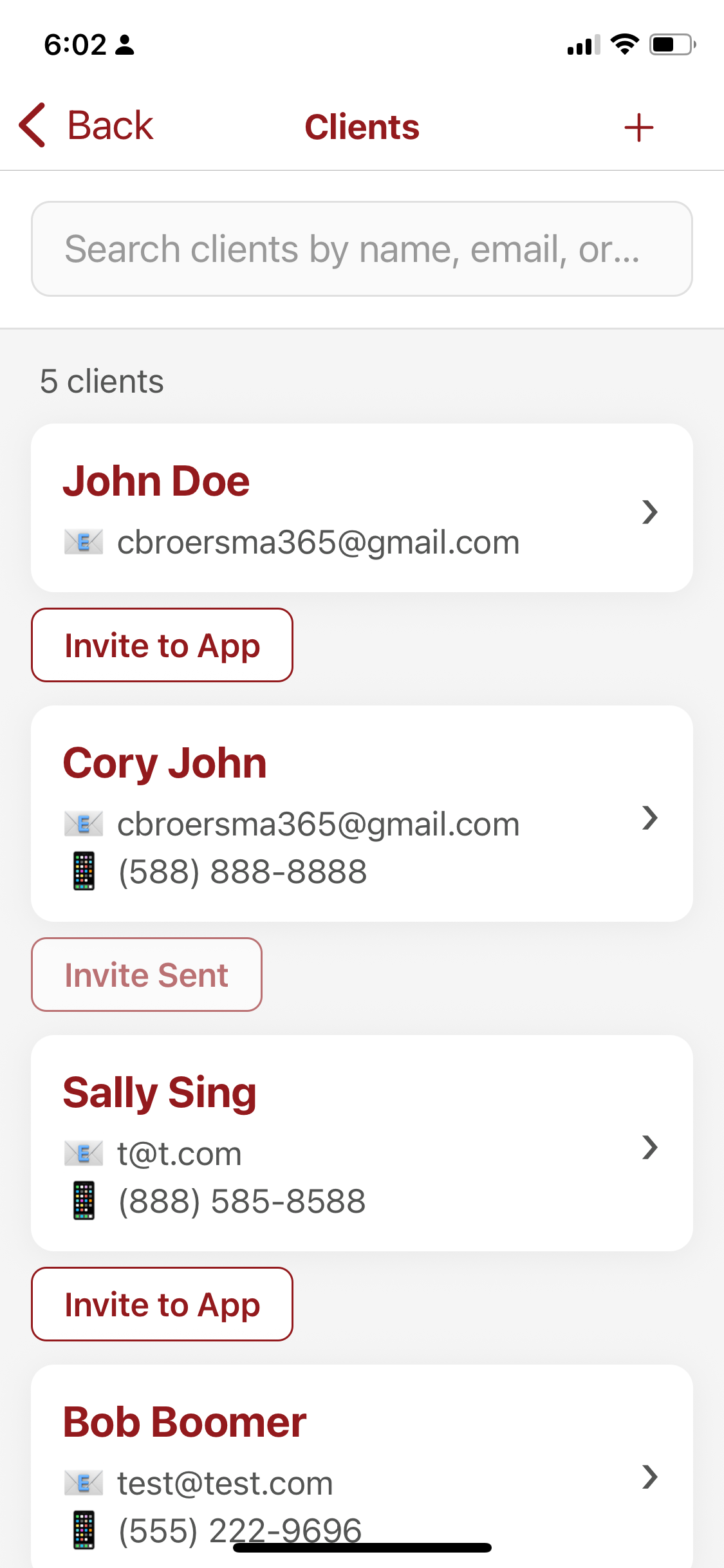Image resolution: width=724 pixels, height=1568 pixels.
Task: Send app invite to Sally Sing
Action: point(162,1305)
